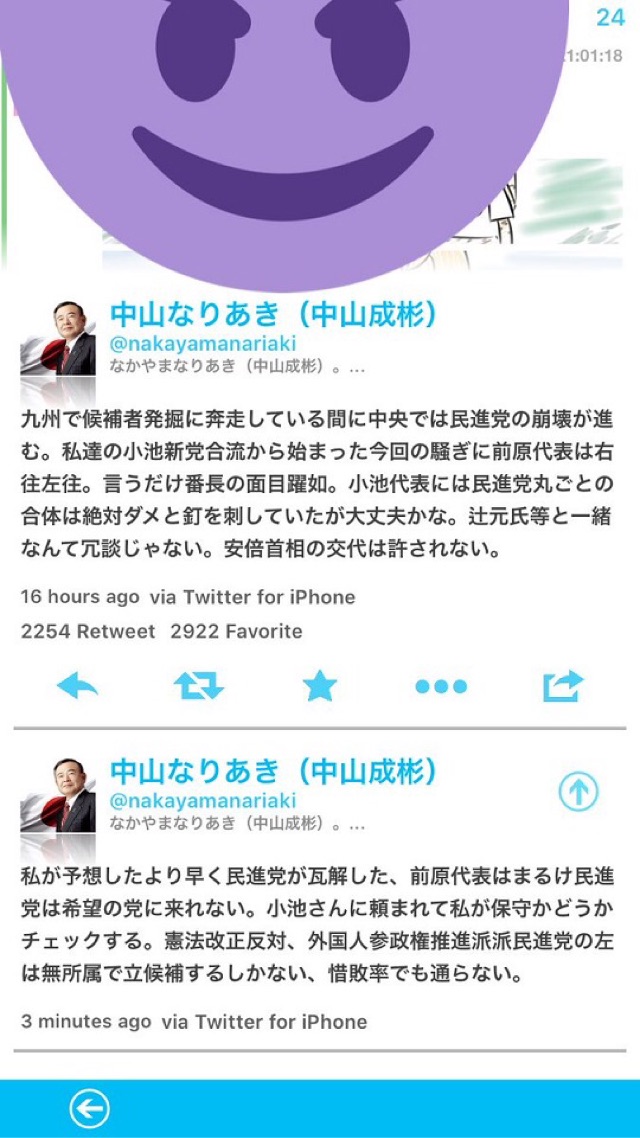The height and width of the screenshot is (1138, 640).
Task: Favorite the tweet with the star icon
Action: [320, 685]
